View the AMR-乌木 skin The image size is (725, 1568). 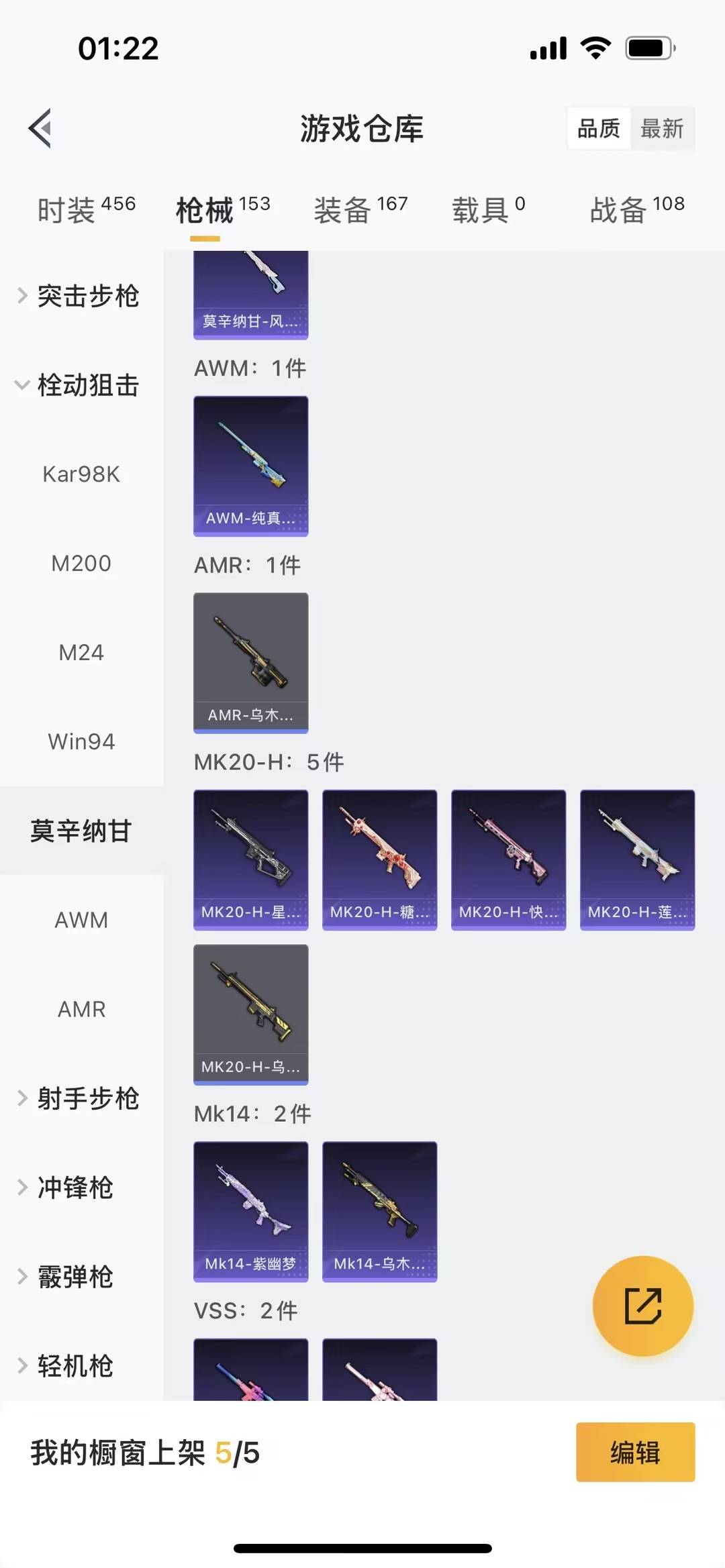point(250,662)
